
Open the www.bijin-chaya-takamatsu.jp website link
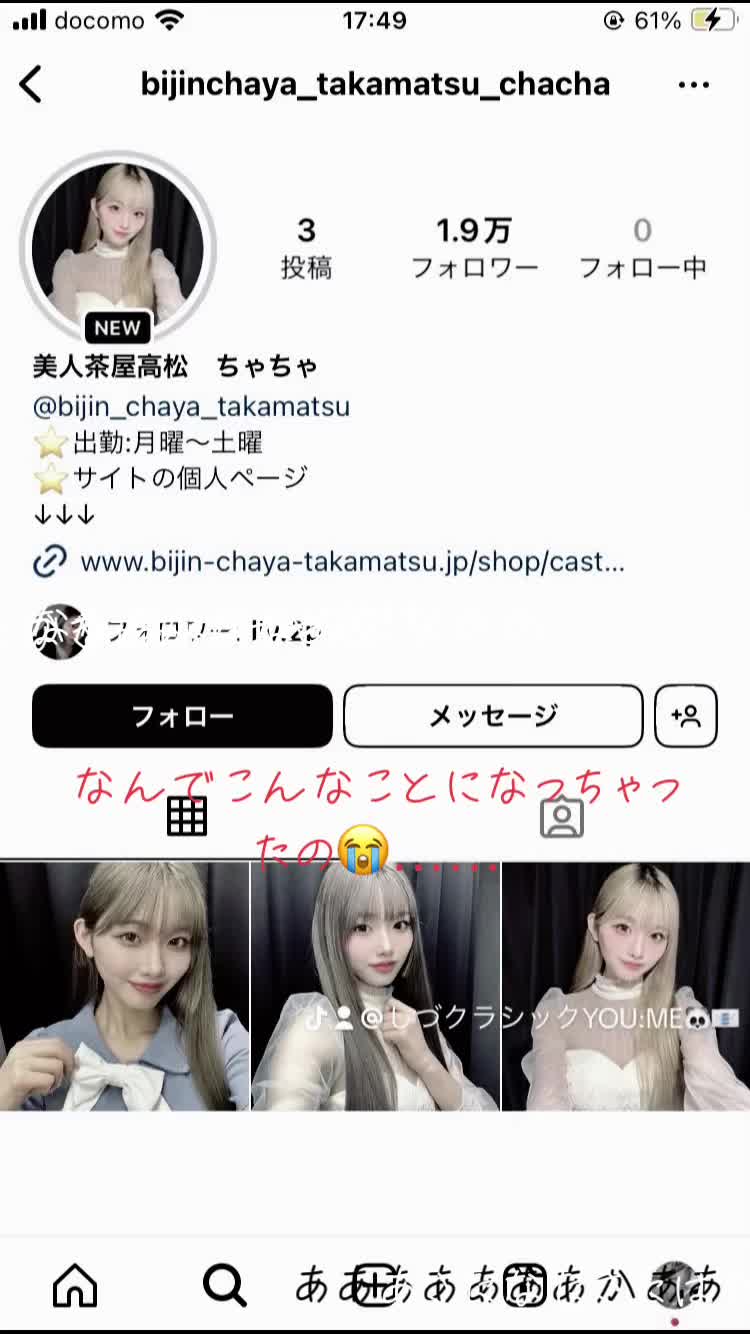[x=351, y=562]
